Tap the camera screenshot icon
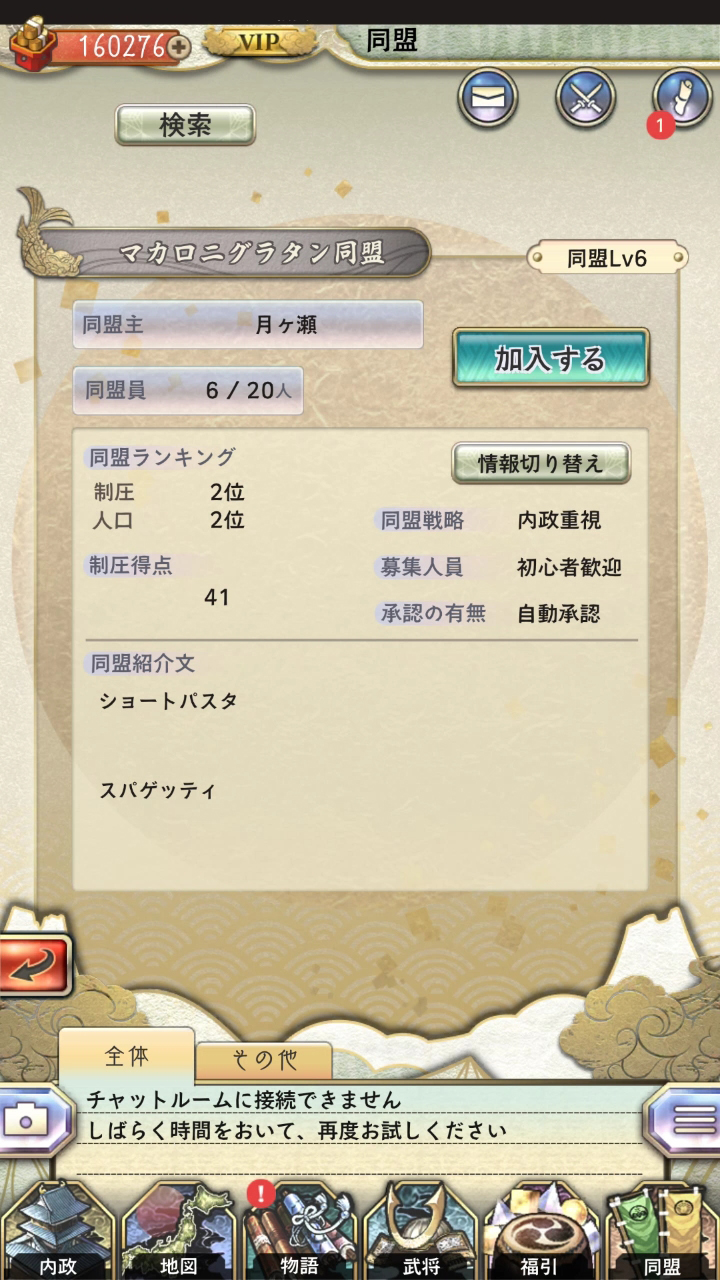This screenshot has width=720, height=1280. coord(27,1119)
